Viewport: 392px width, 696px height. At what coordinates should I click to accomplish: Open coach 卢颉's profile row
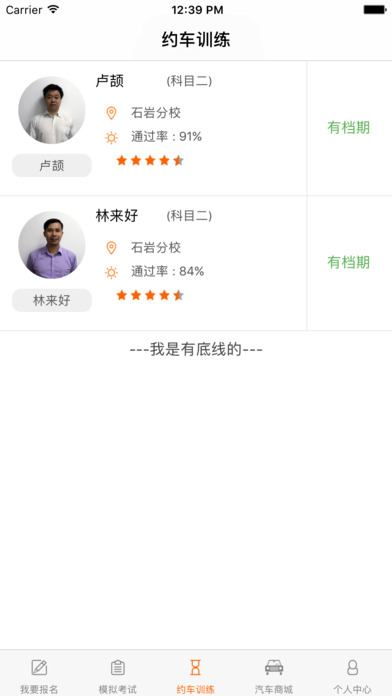[x=153, y=128]
